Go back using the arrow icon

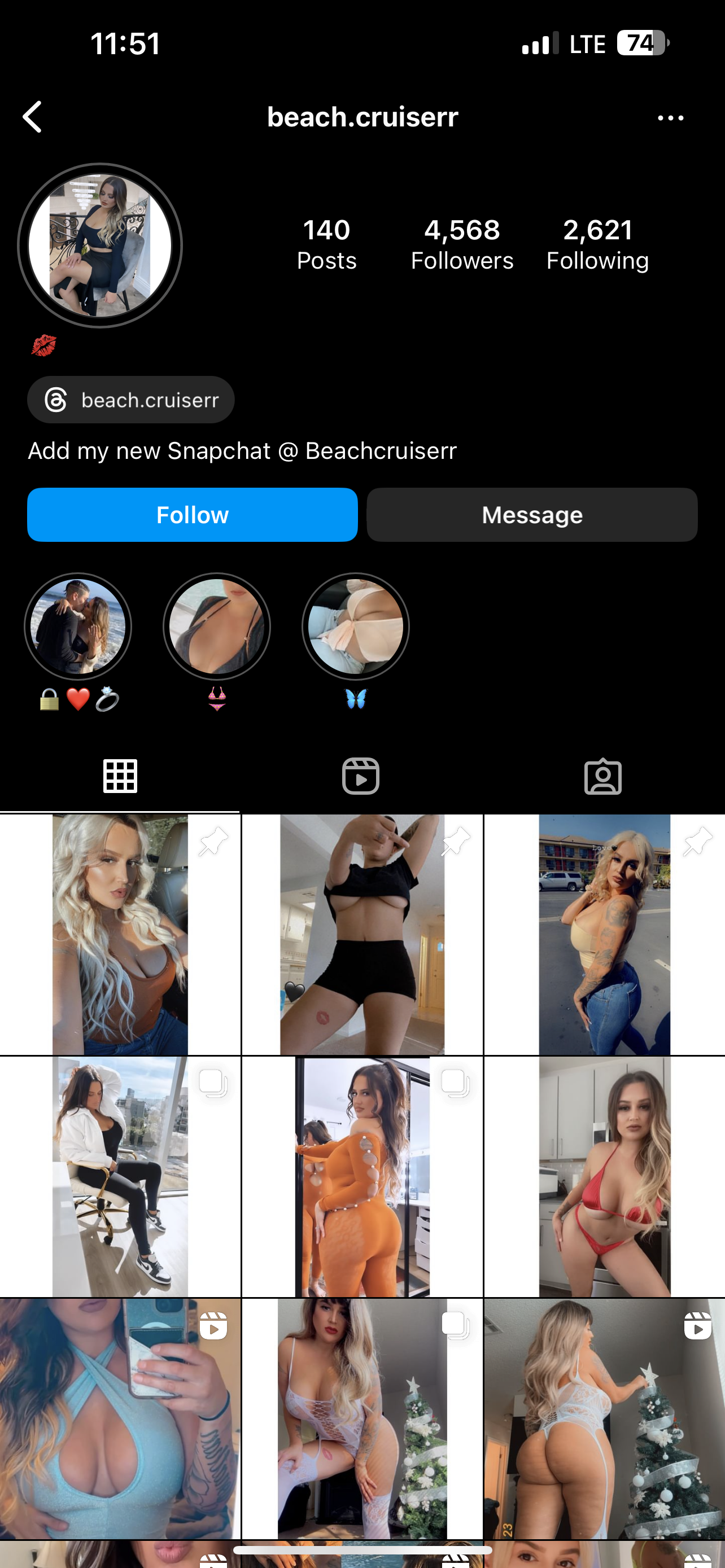click(33, 117)
